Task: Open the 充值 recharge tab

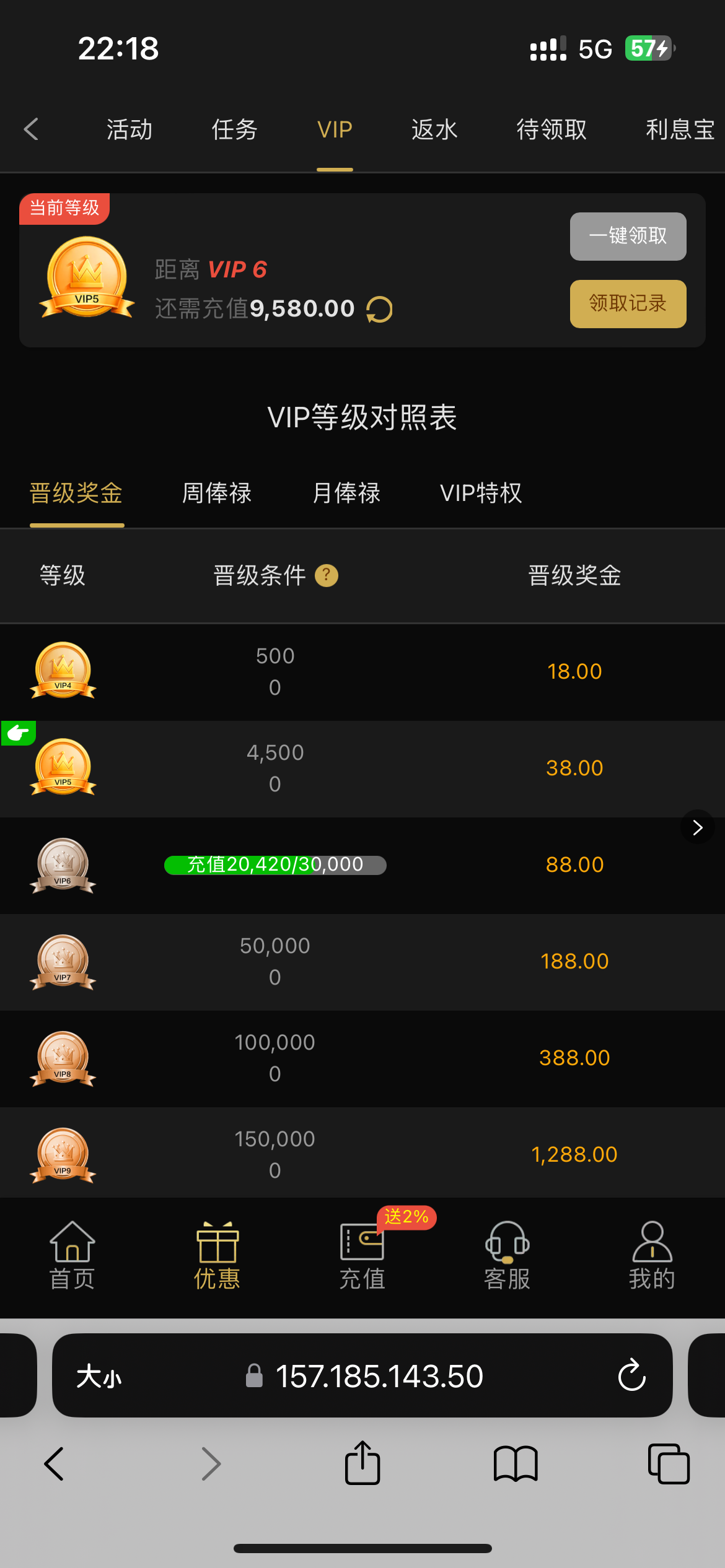Action: (x=362, y=1256)
